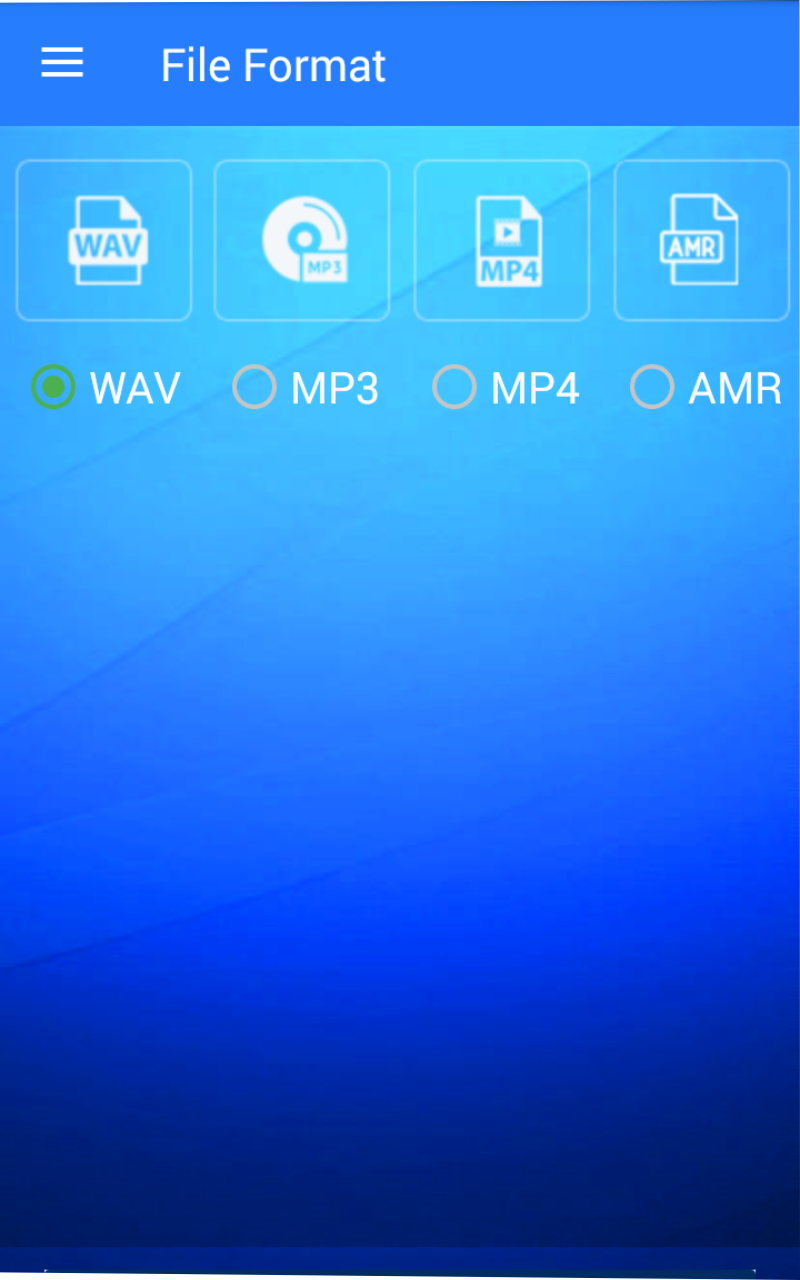The height and width of the screenshot is (1280, 800).
Task: Tap the MP4 video file icon
Action: tap(502, 240)
